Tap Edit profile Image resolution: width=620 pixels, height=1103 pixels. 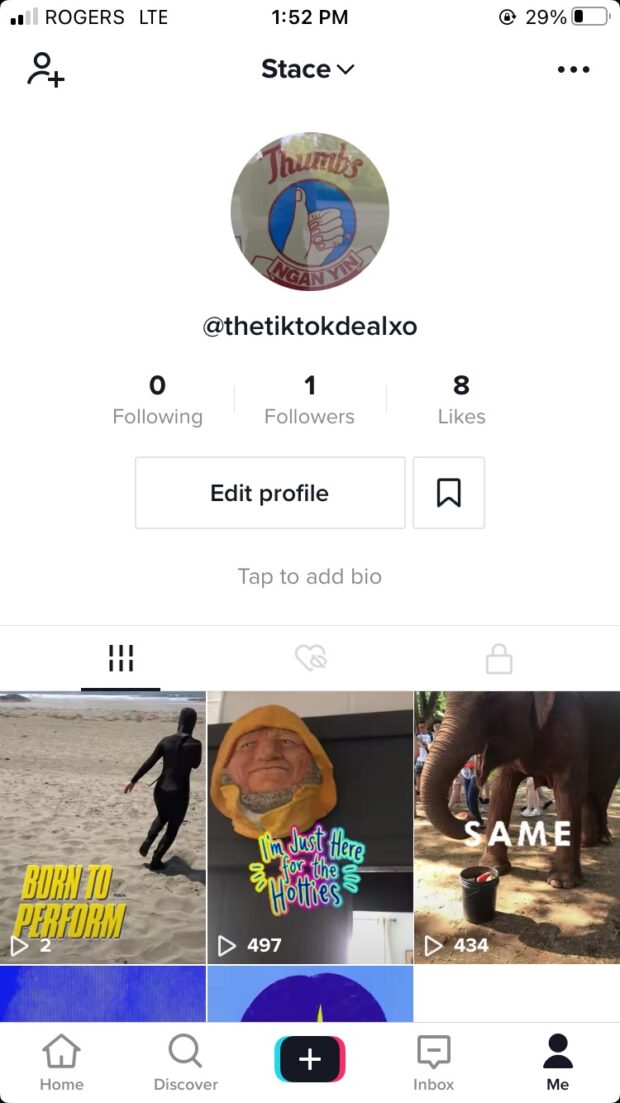(x=270, y=493)
